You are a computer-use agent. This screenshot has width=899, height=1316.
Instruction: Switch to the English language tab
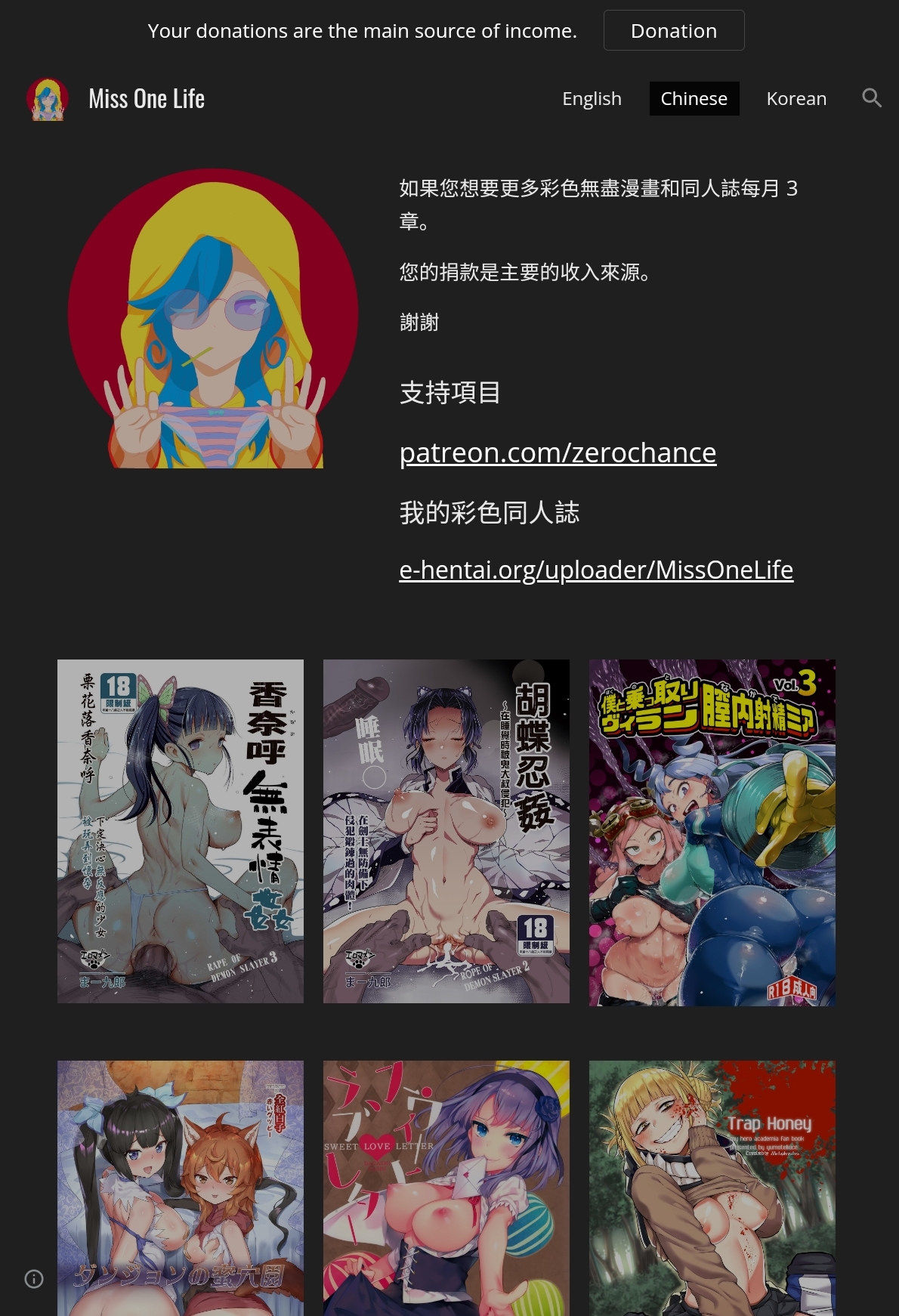point(592,98)
